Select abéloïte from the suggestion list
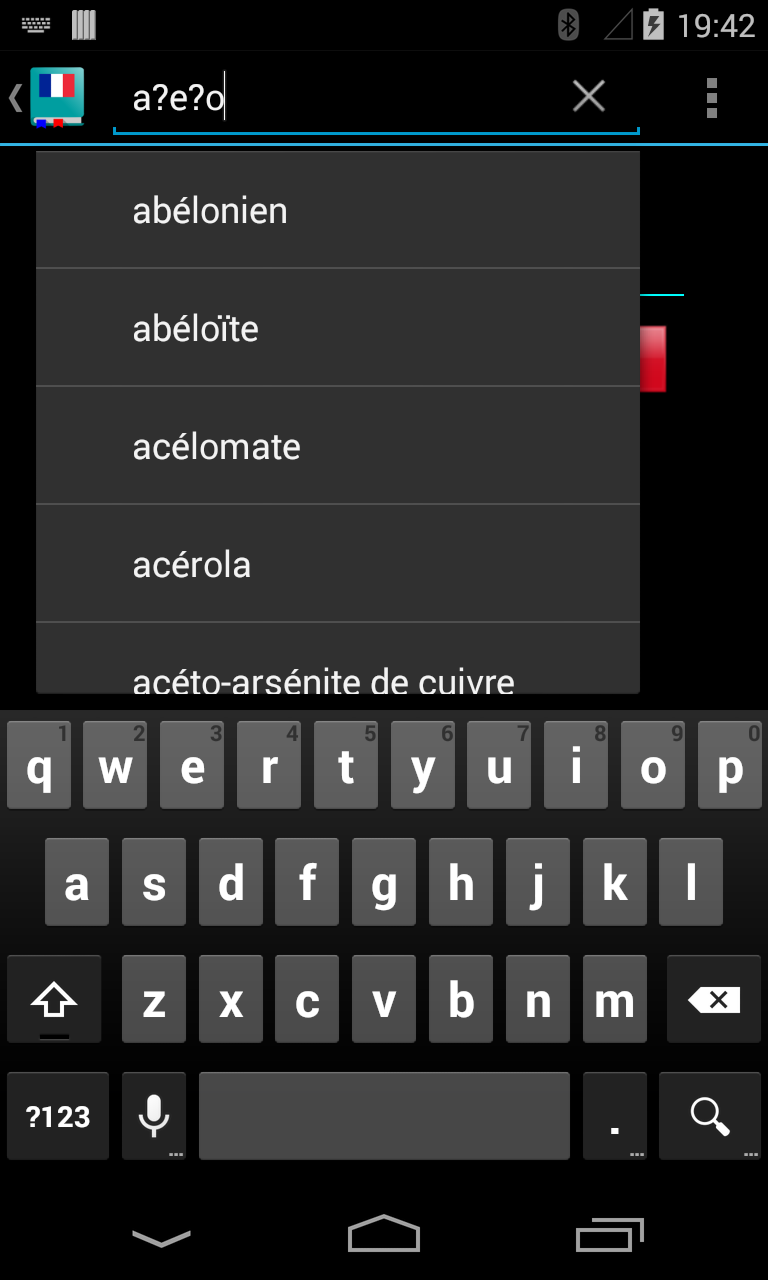Screen dimensions: 768x1280 pos(337,327)
